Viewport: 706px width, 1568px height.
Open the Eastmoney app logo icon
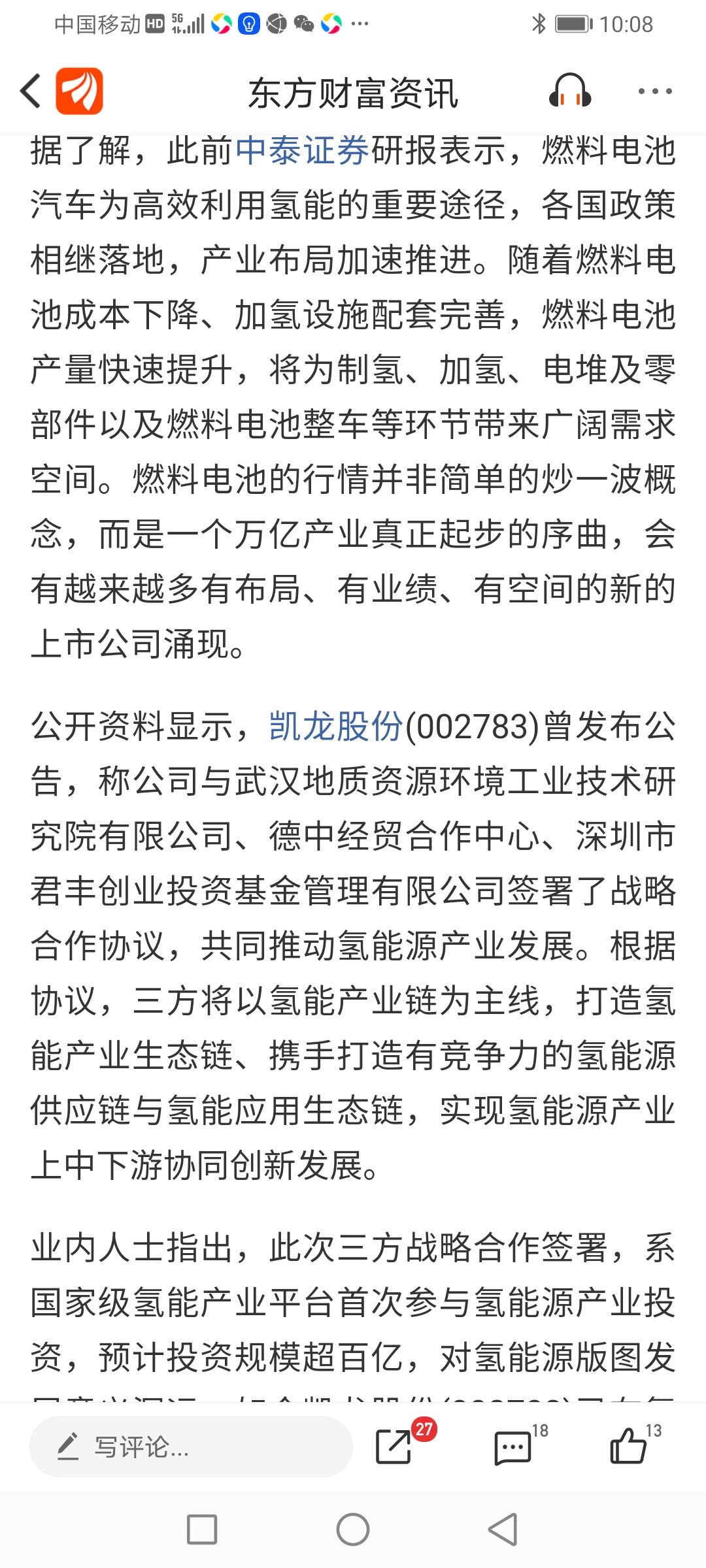pos(79,91)
